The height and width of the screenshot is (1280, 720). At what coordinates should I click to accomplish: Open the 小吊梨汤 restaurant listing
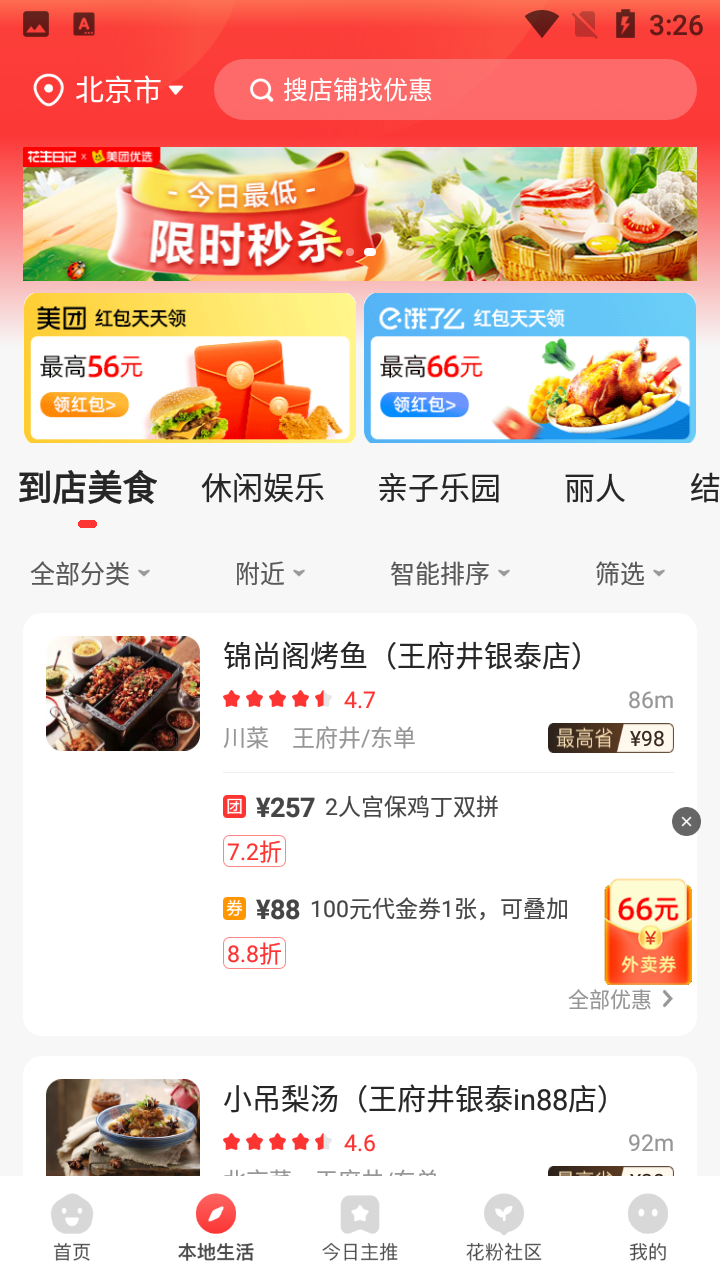coord(416,1100)
